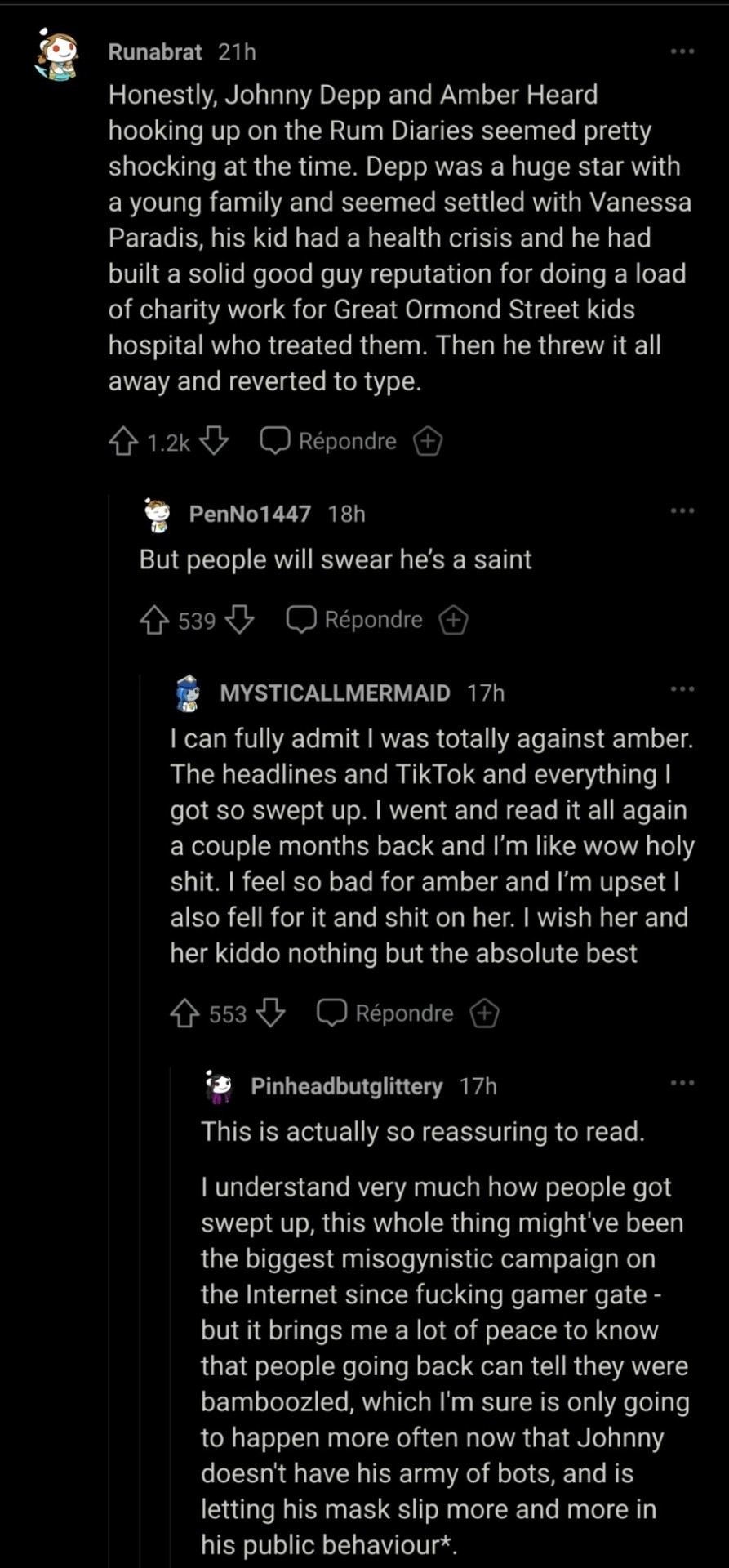This screenshot has height=1568, width=729.
Task: Upvote Runabrat's comment
Action: [x=123, y=442]
